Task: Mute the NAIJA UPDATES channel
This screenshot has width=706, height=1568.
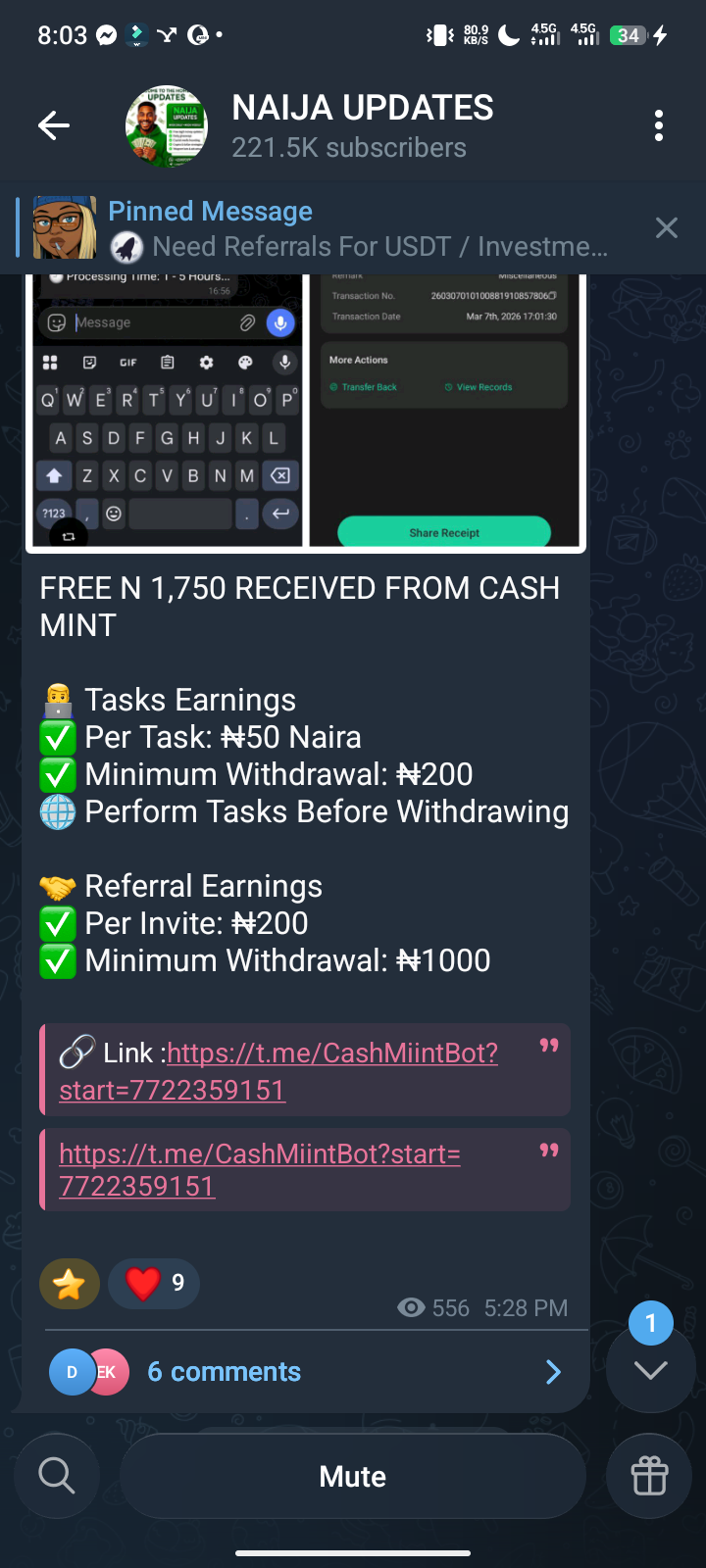Action: [353, 1476]
